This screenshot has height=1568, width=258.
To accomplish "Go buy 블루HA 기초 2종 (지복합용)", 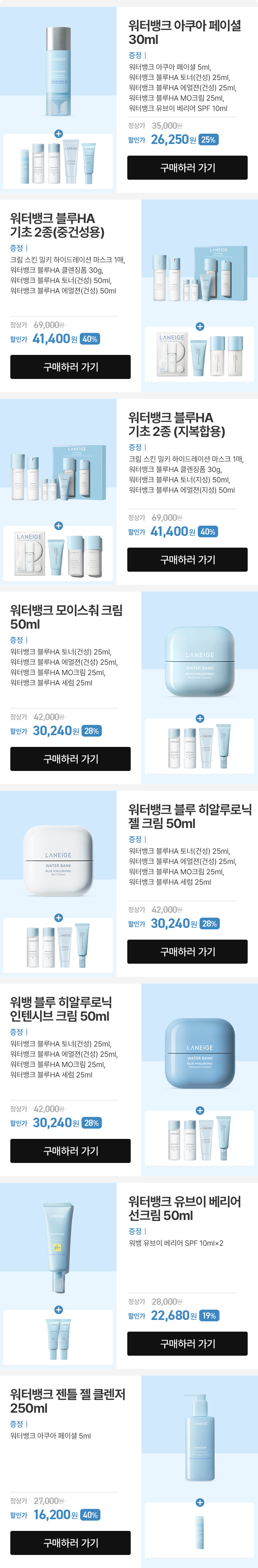I will click(x=187, y=559).
